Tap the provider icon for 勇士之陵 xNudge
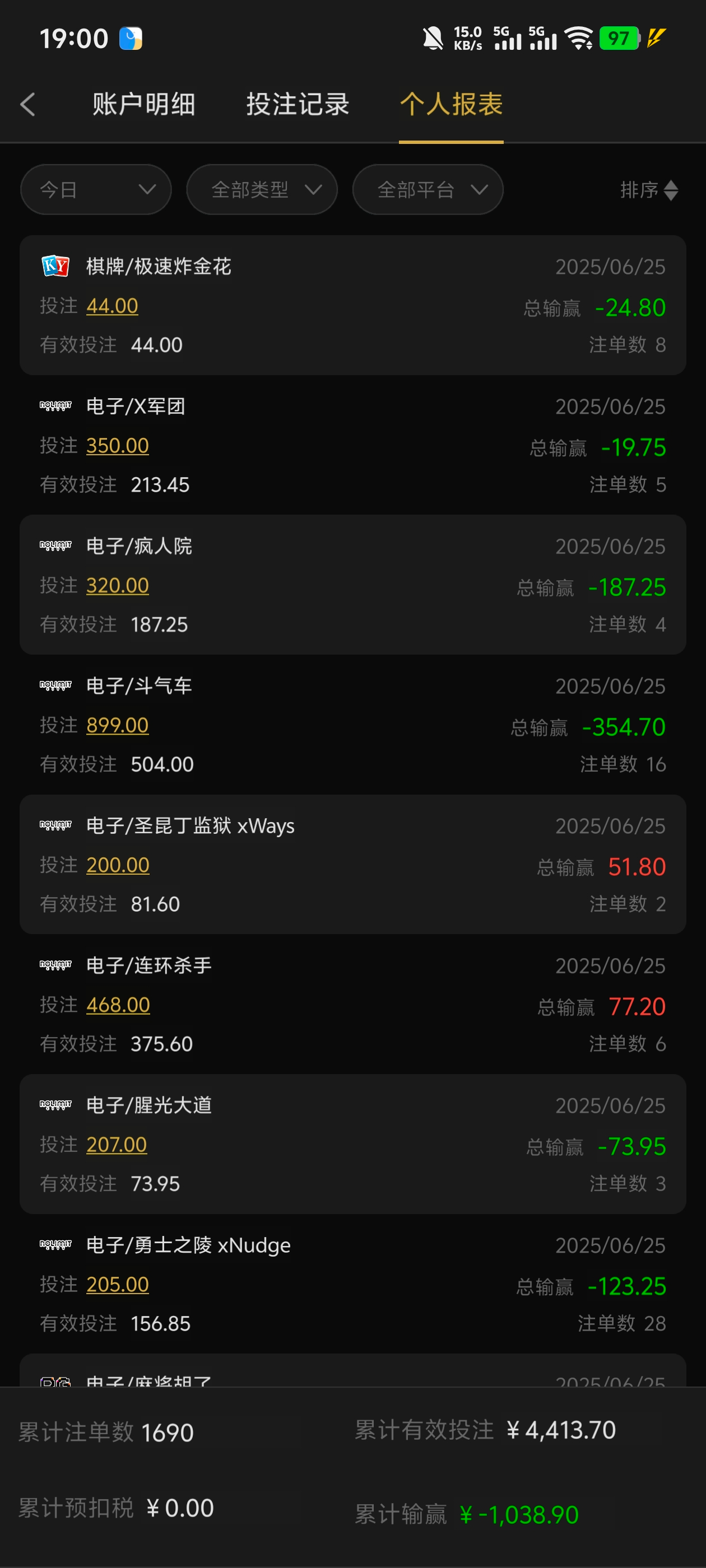This screenshot has width=706, height=1568. click(55, 1245)
